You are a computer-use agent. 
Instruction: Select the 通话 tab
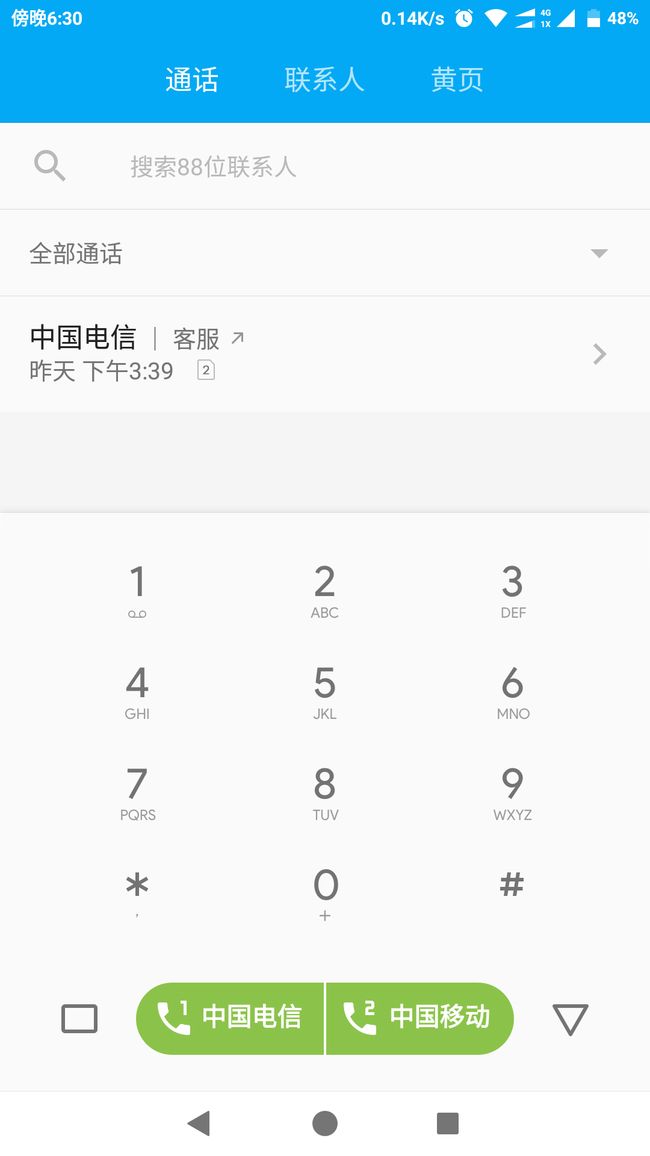(x=192, y=80)
